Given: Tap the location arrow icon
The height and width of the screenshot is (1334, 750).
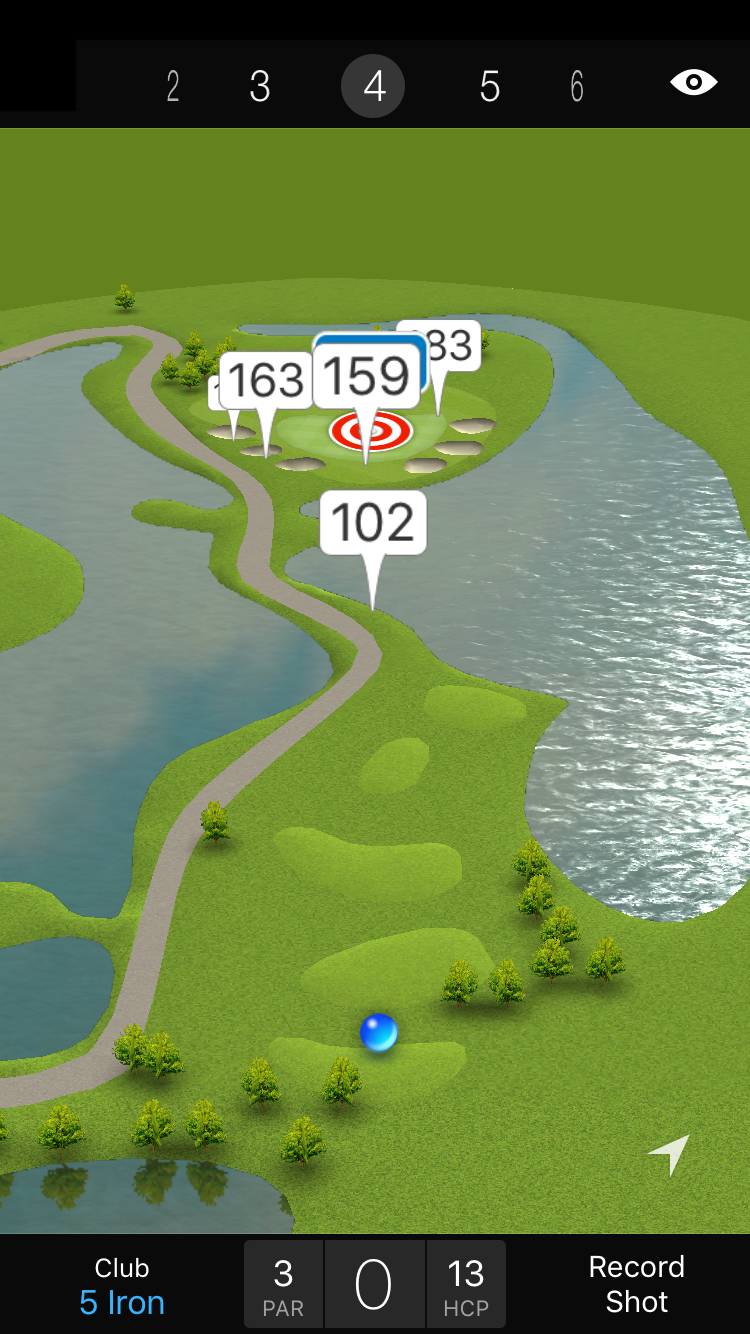Looking at the screenshot, I should click(x=669, y=1155).
